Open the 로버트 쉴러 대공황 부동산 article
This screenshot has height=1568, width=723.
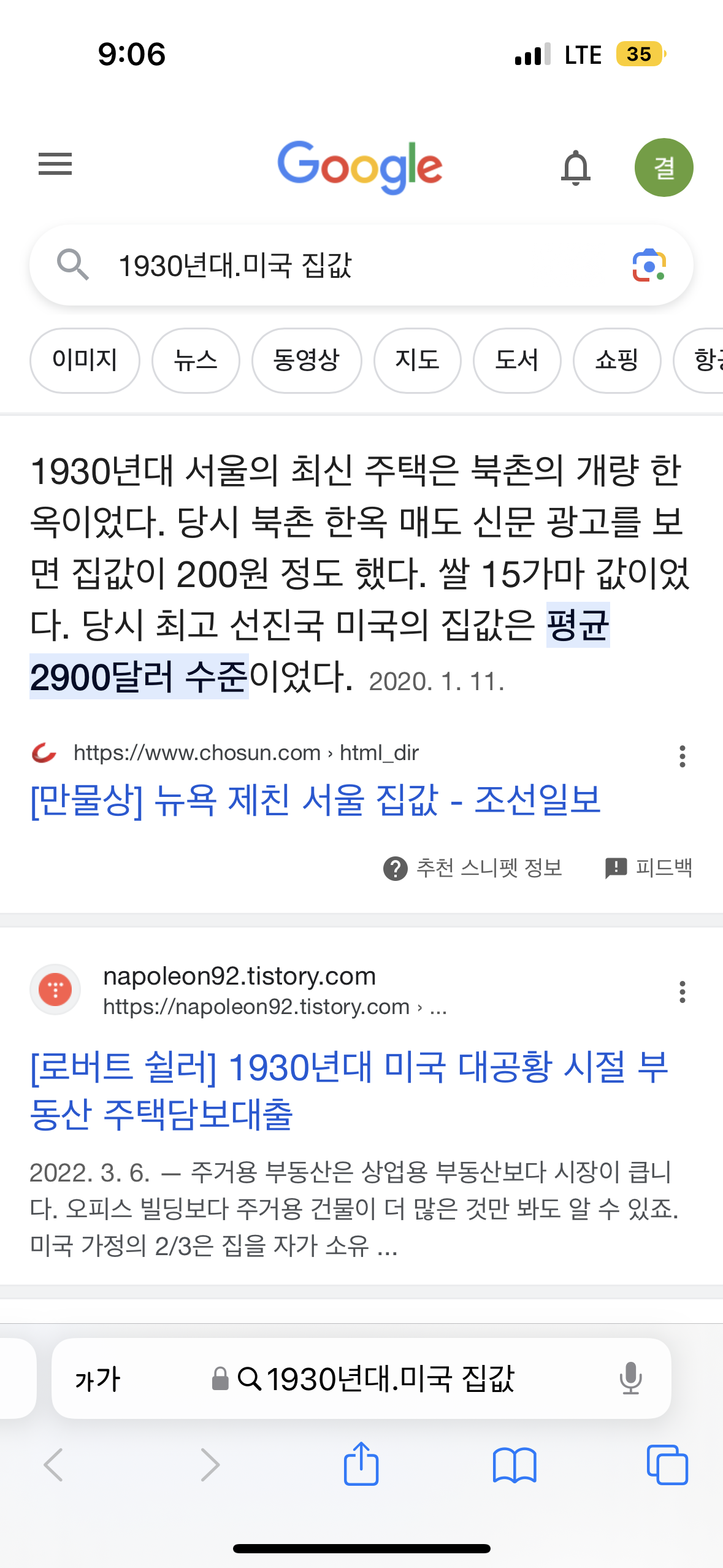(349, 1090)
